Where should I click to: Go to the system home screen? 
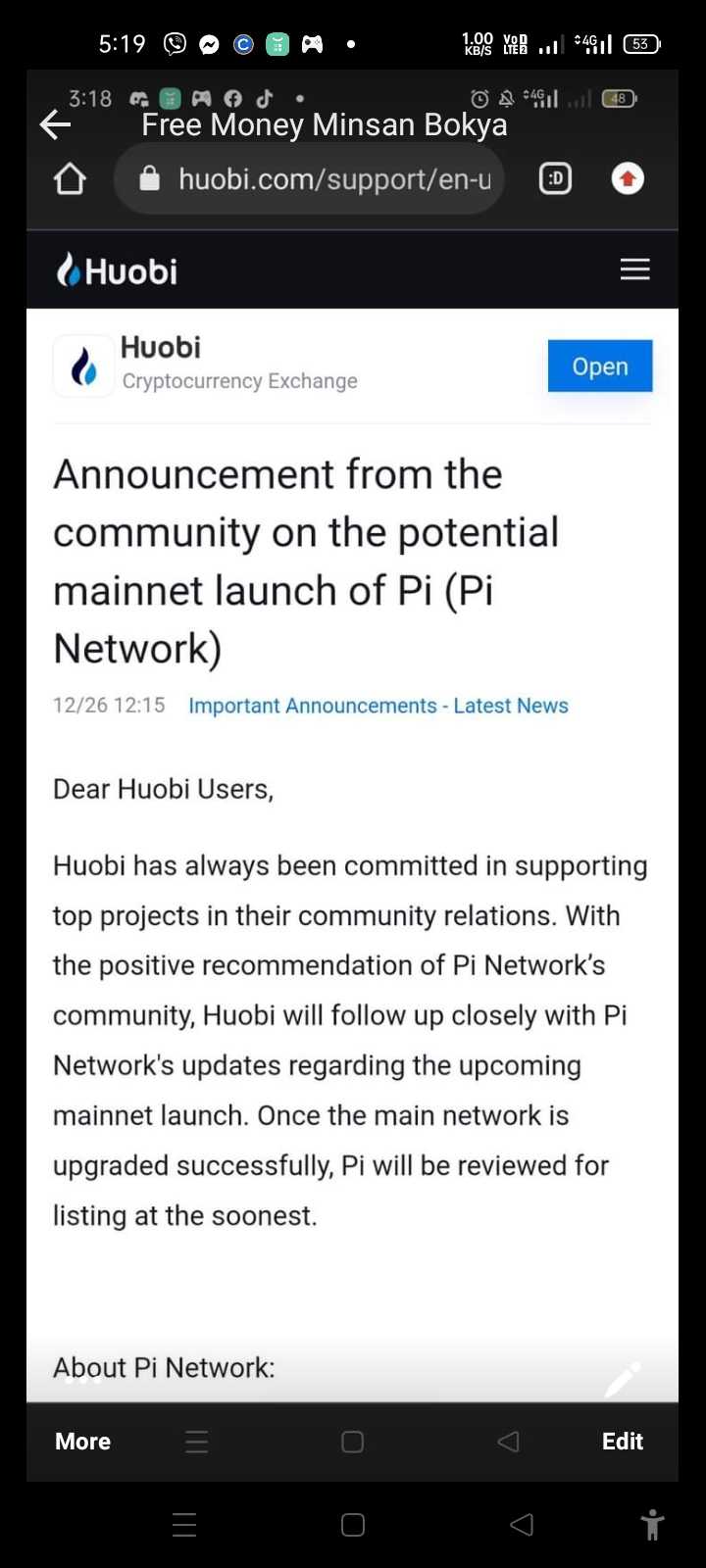pos(353,1525)
